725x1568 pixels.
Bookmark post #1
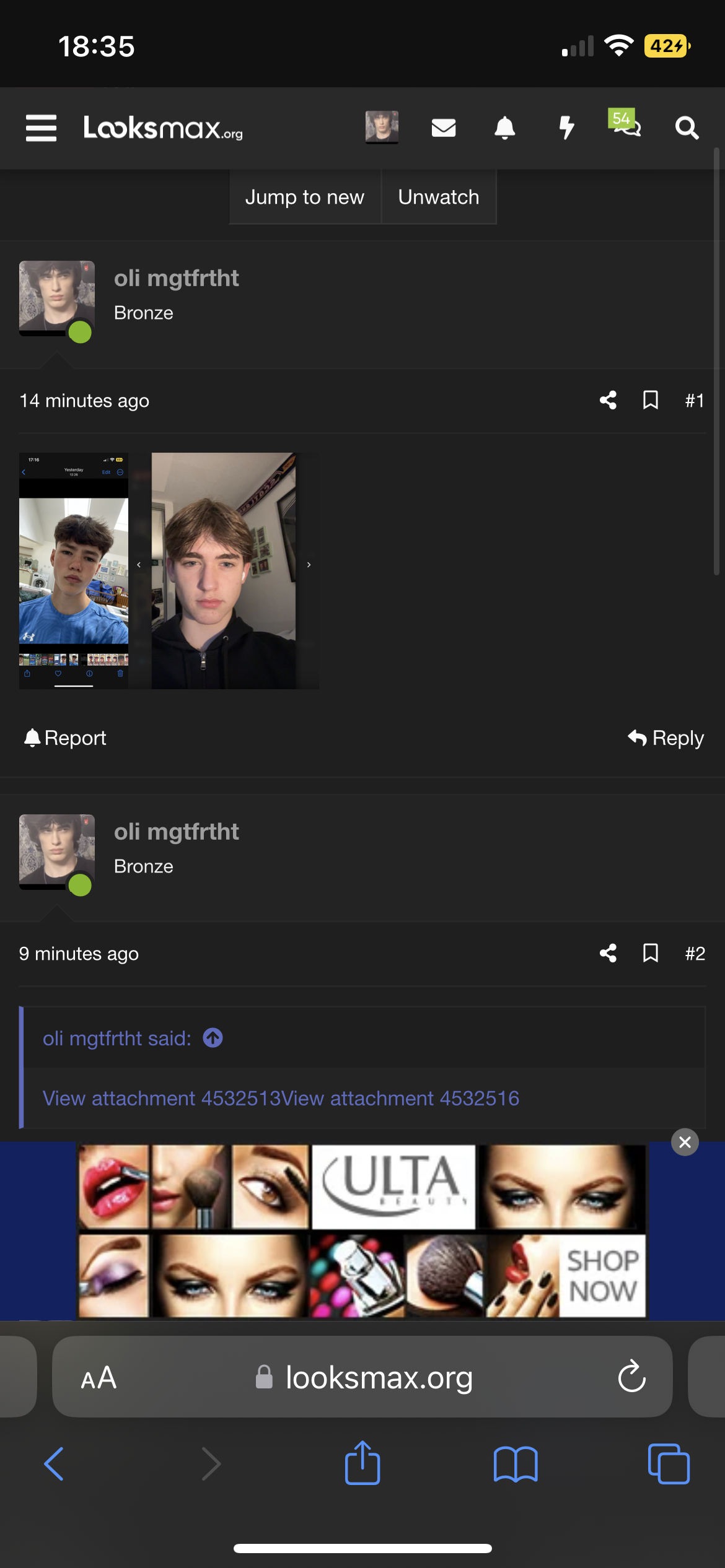651,401
